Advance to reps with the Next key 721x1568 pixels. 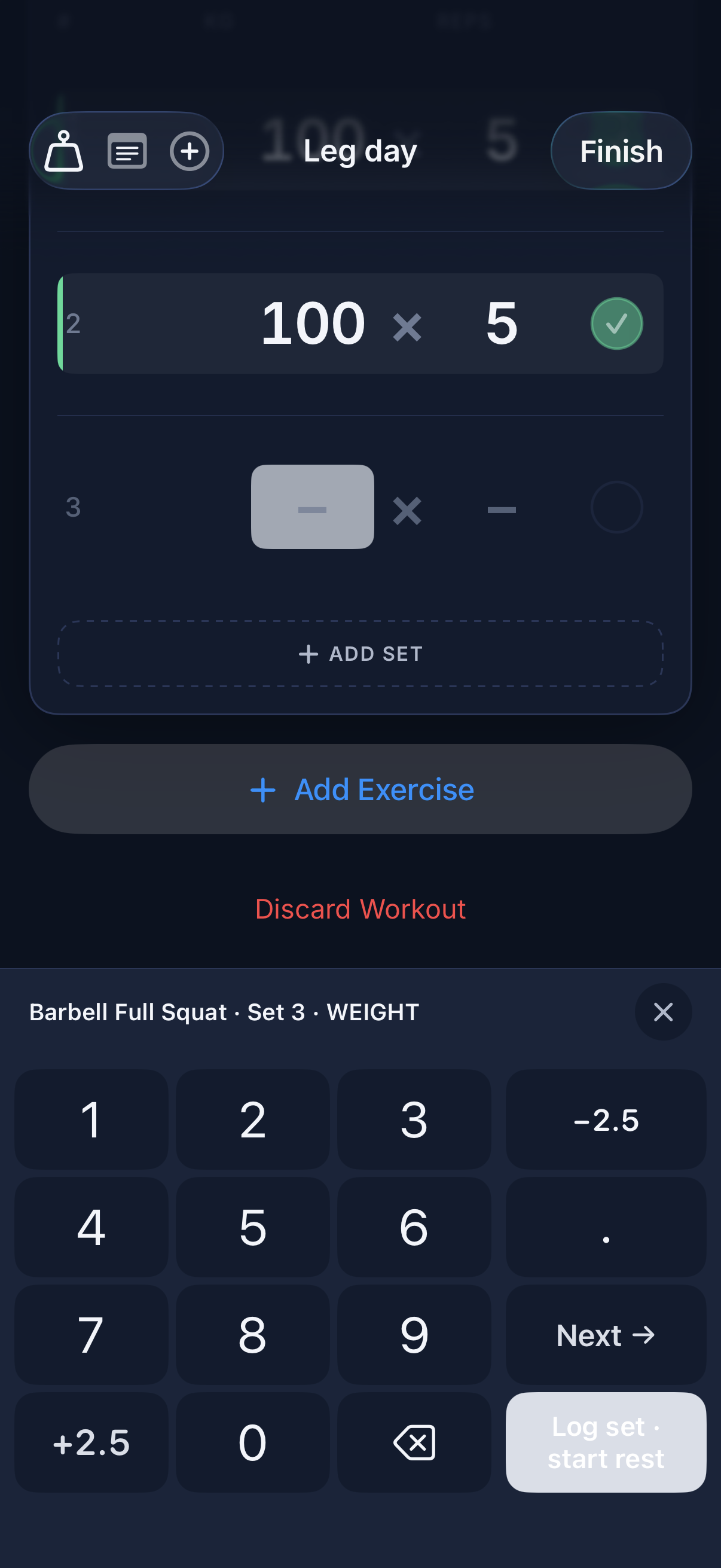606,1334
